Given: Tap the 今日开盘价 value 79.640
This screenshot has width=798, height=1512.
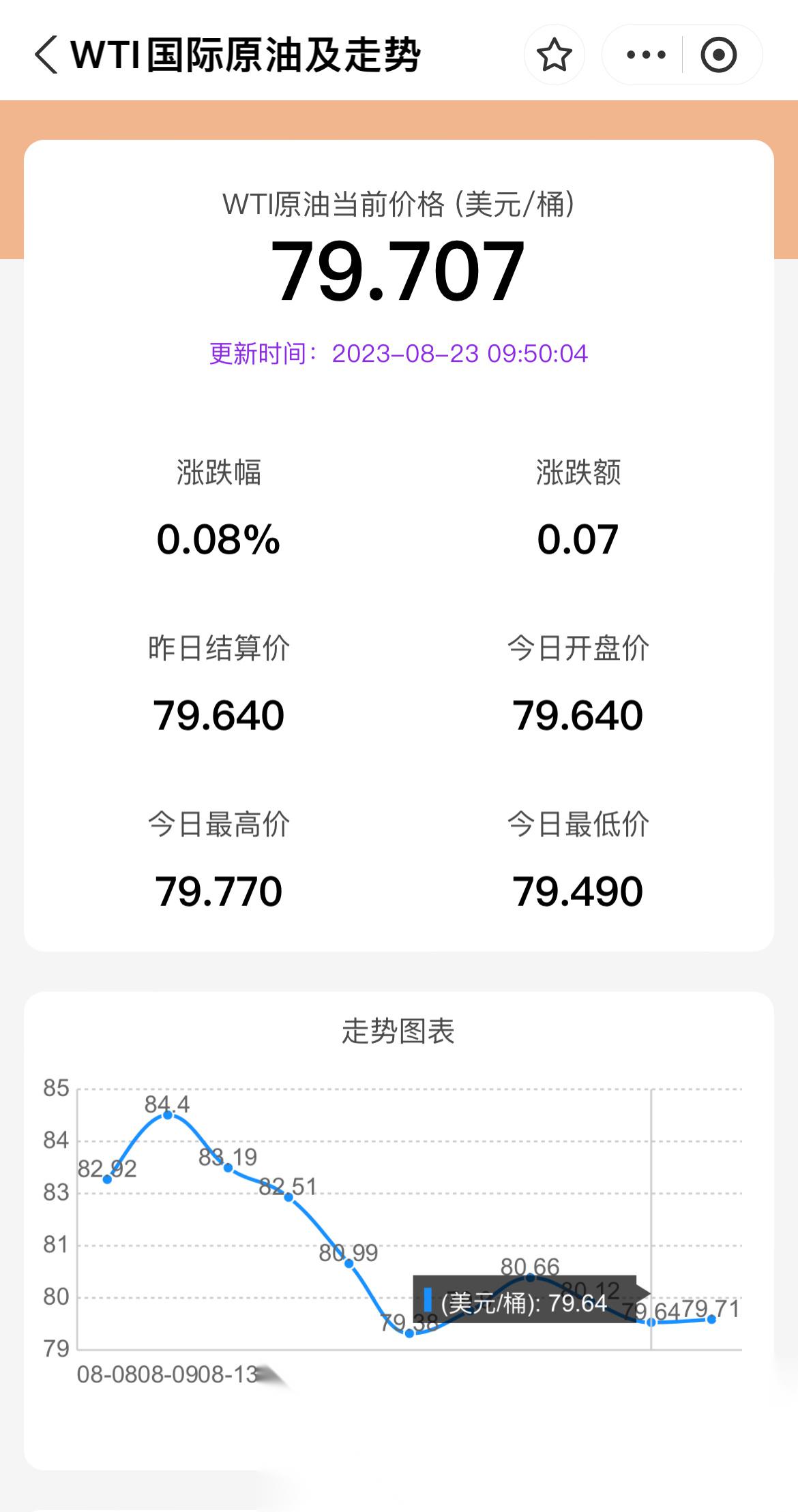Looking at the screenshot, I should tap(576, 714).
